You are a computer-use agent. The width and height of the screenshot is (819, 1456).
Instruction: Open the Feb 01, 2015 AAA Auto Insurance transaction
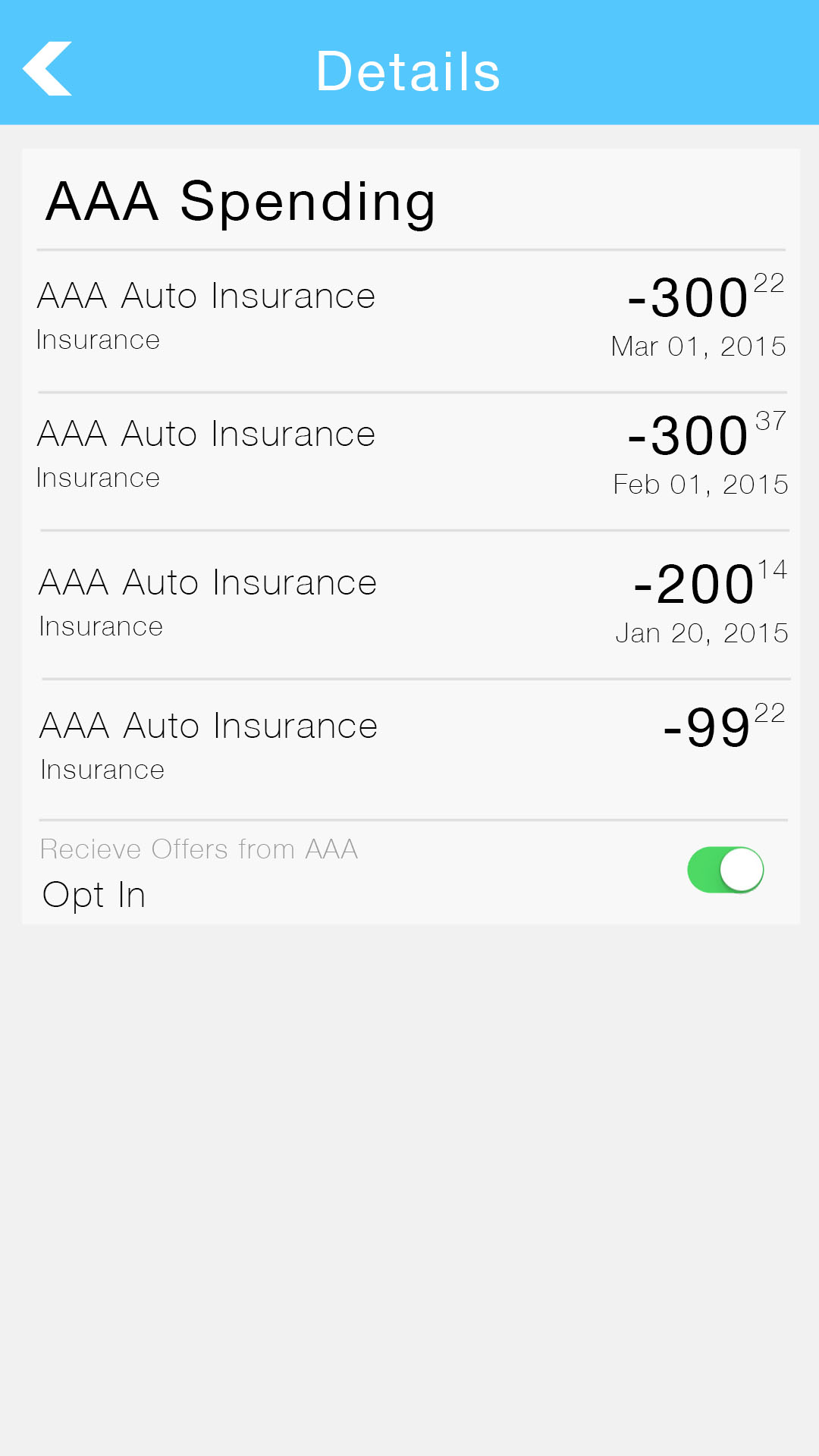[x=409, y=457]
